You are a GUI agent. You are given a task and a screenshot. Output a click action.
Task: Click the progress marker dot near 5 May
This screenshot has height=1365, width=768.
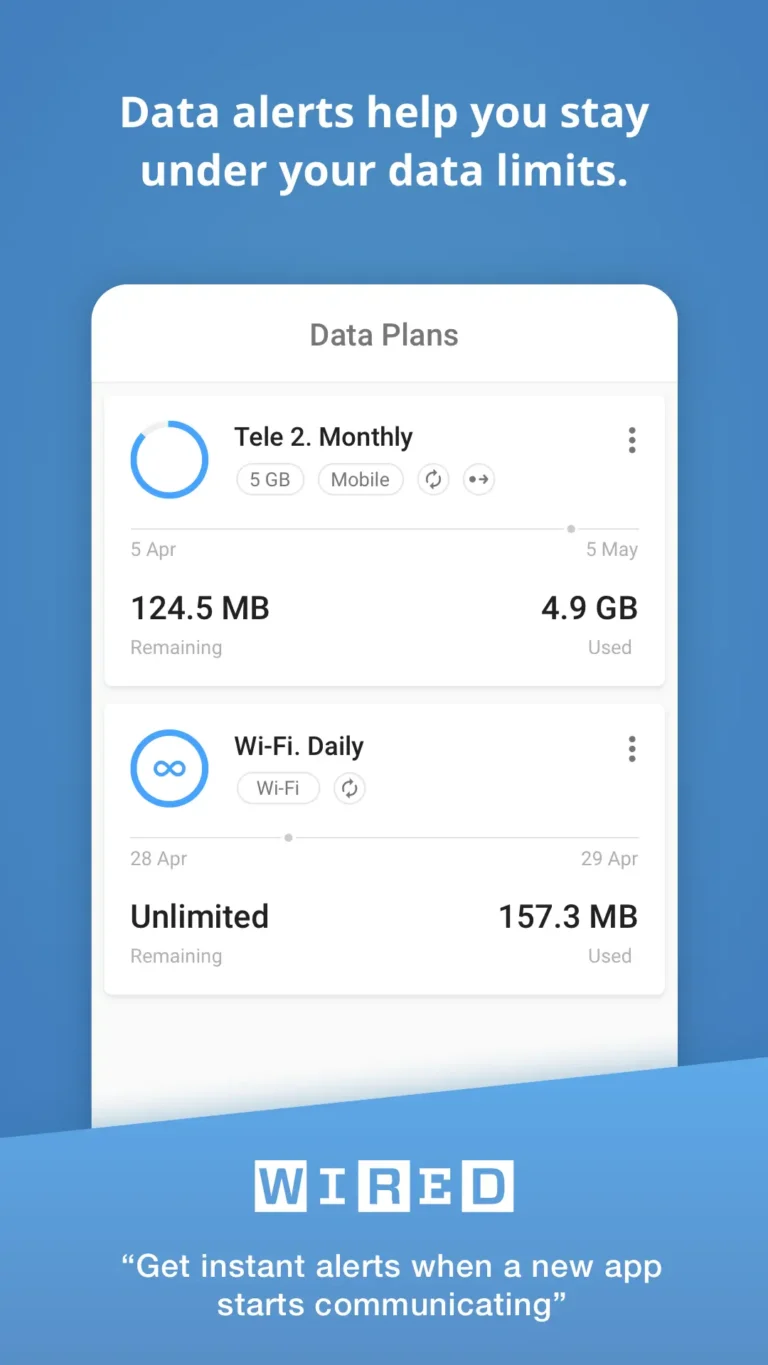click(x=571, y=529)
